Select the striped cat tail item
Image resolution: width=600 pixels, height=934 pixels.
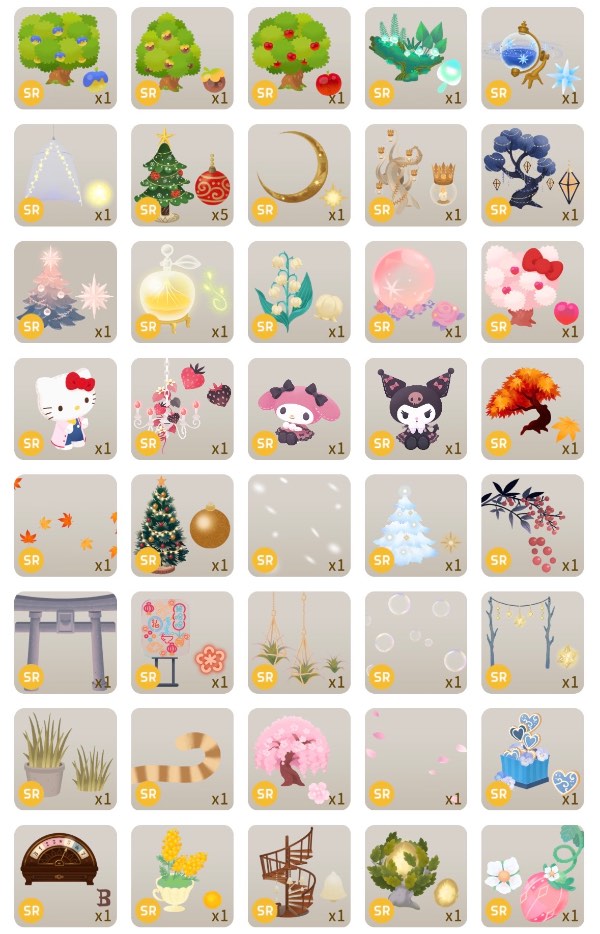click(x=182, y=759)
